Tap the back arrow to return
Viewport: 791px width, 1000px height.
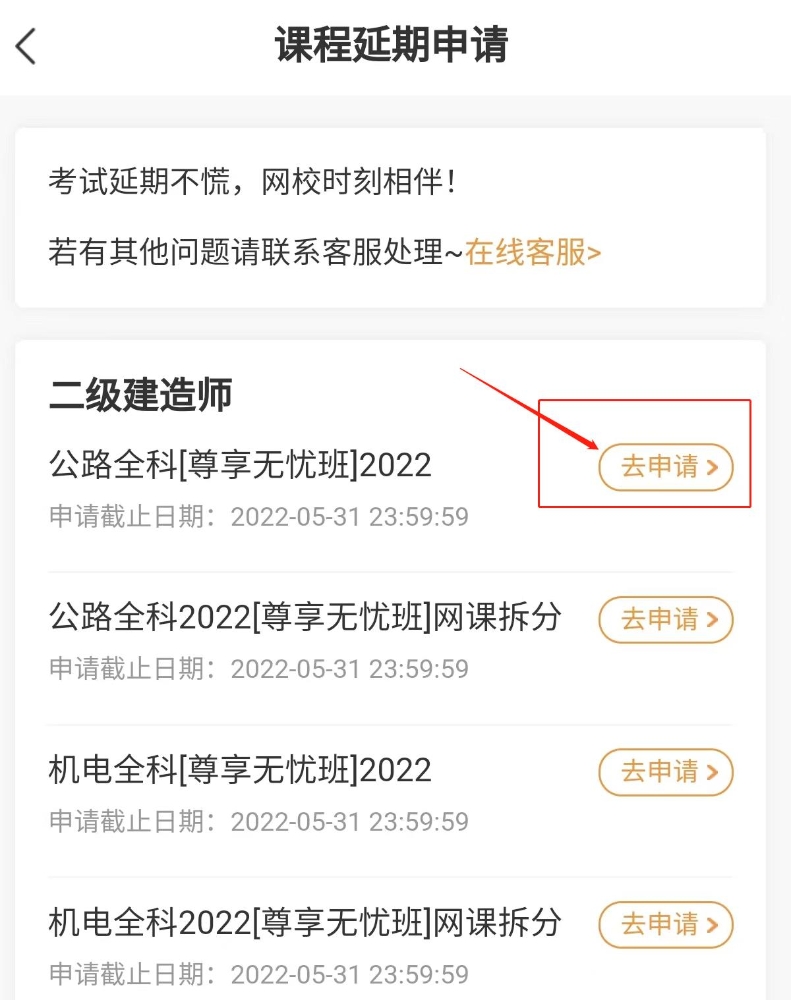tap(27, 45)
